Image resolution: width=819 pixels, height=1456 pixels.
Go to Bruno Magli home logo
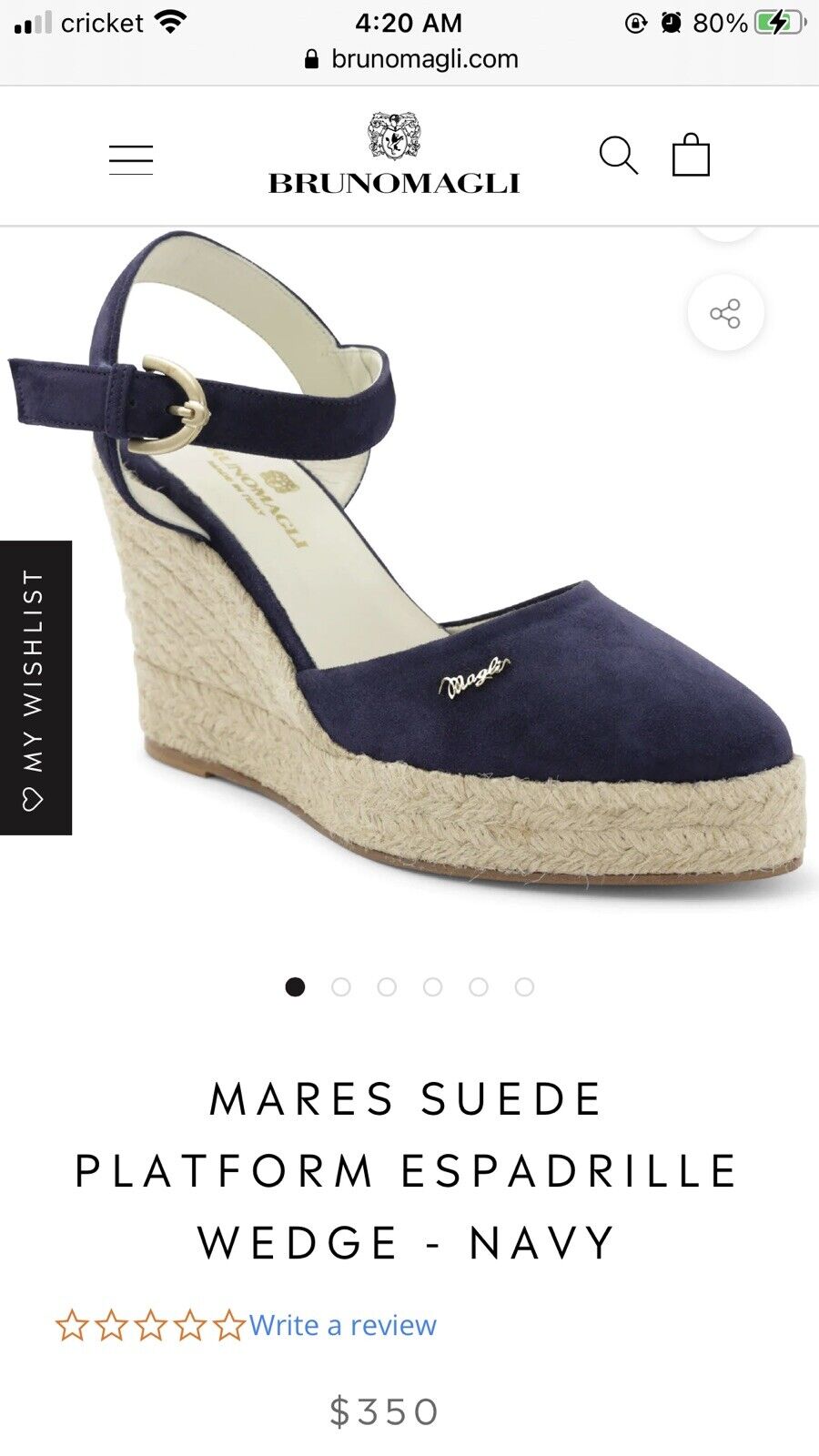[x=394, y=156]
